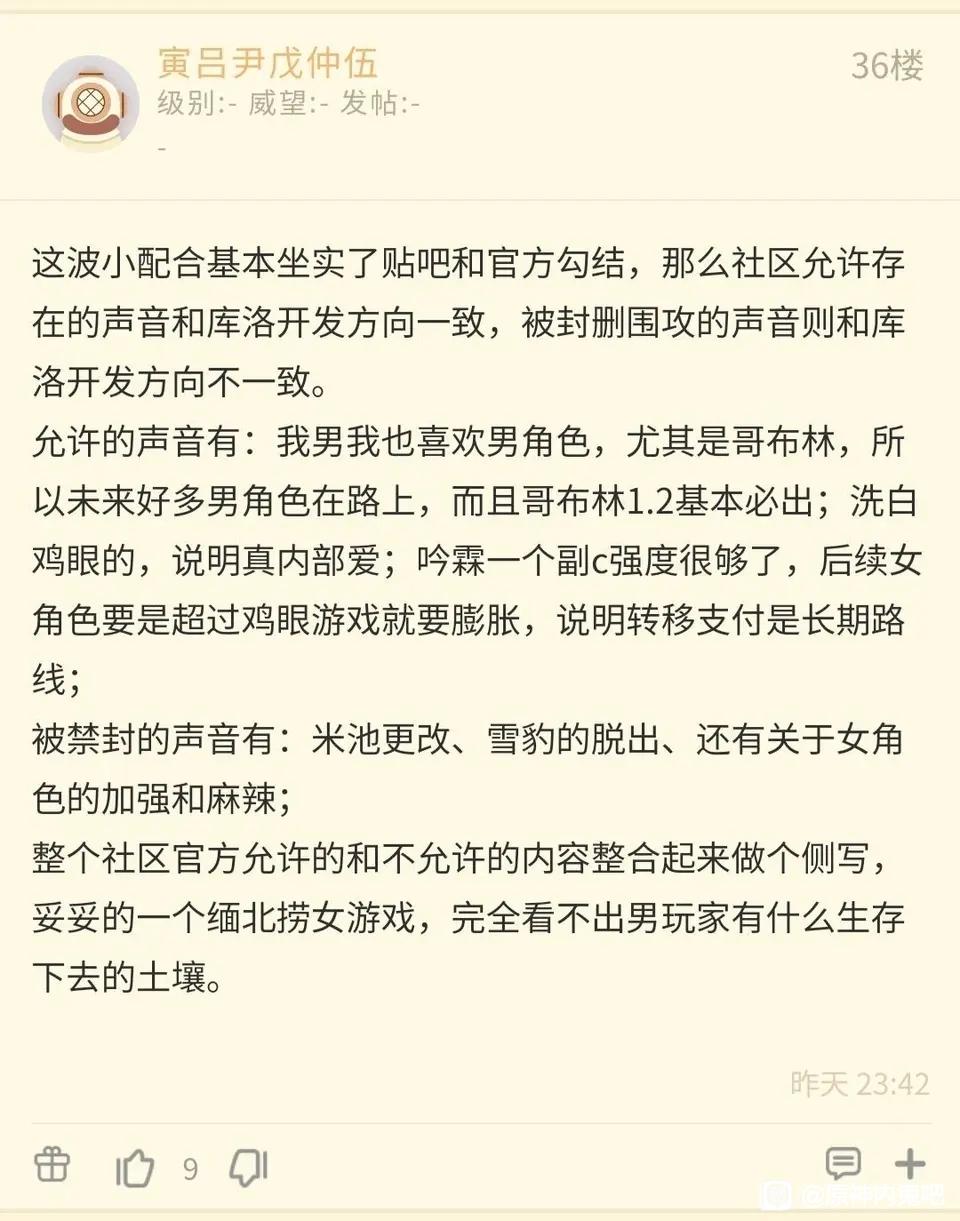Open the plus icon for more actions
The height and width of the screenshot is (1221, 960).
(909, 1163)
